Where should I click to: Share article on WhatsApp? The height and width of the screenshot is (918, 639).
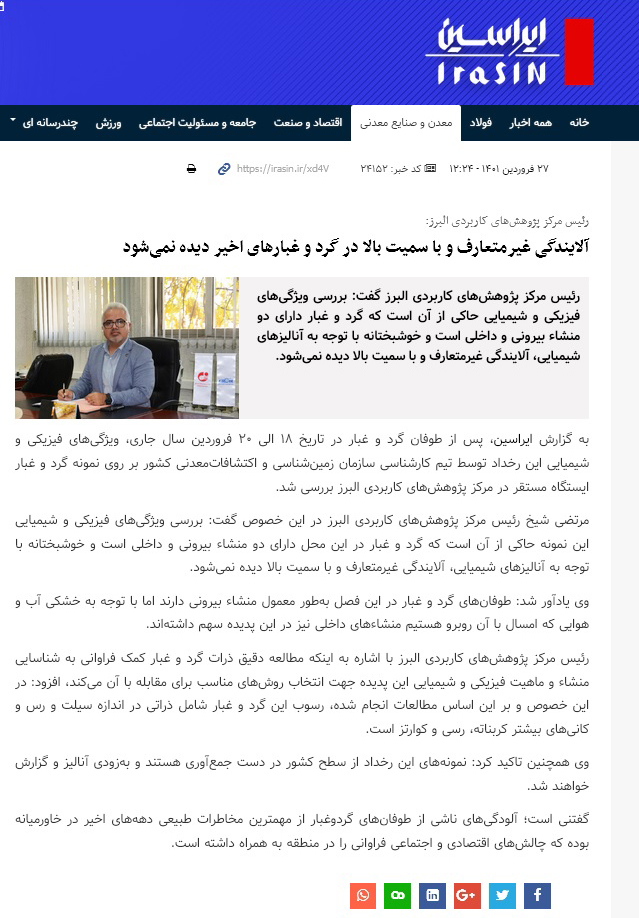pyautogui.click(x=363, y=896)
